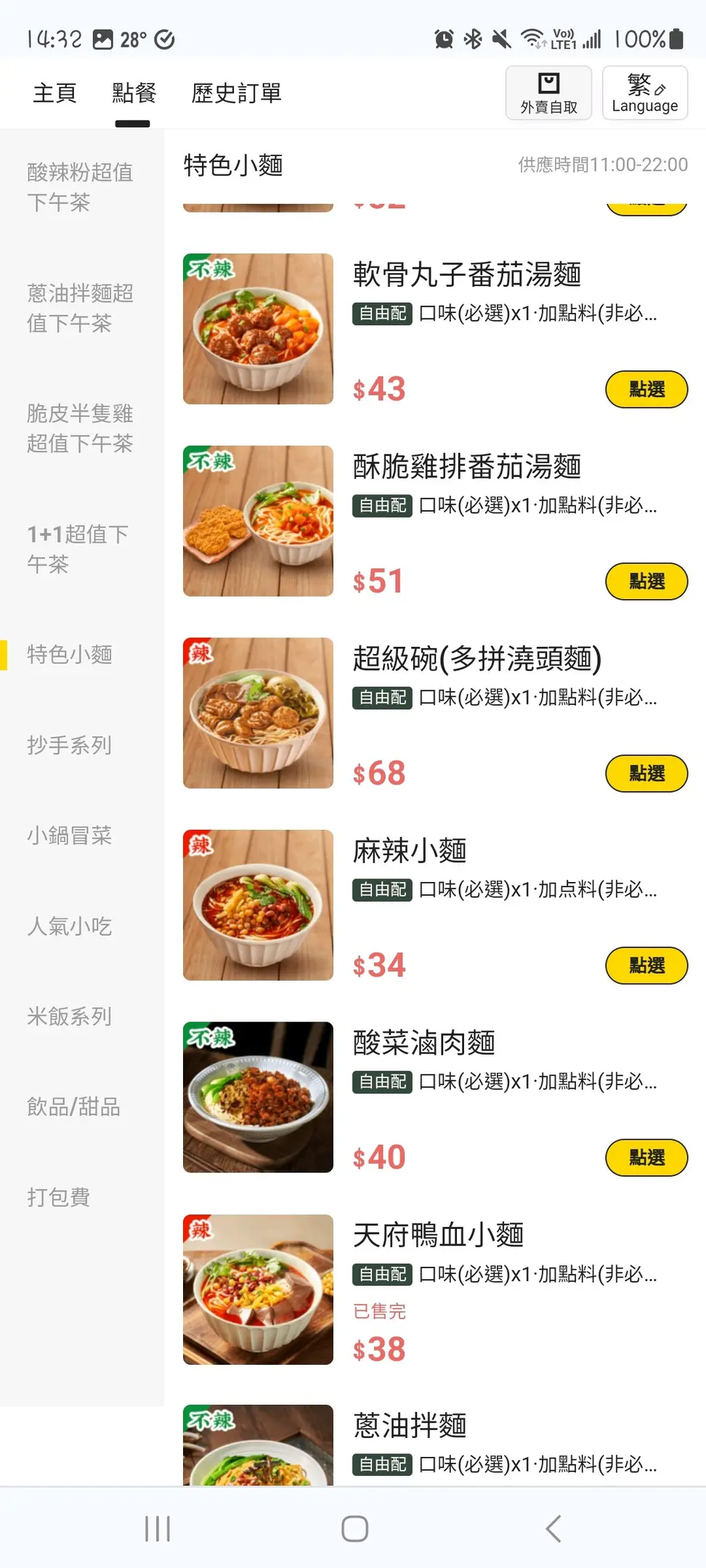
Task: Switch to the 主頁 tab
Action: point(54,93)
